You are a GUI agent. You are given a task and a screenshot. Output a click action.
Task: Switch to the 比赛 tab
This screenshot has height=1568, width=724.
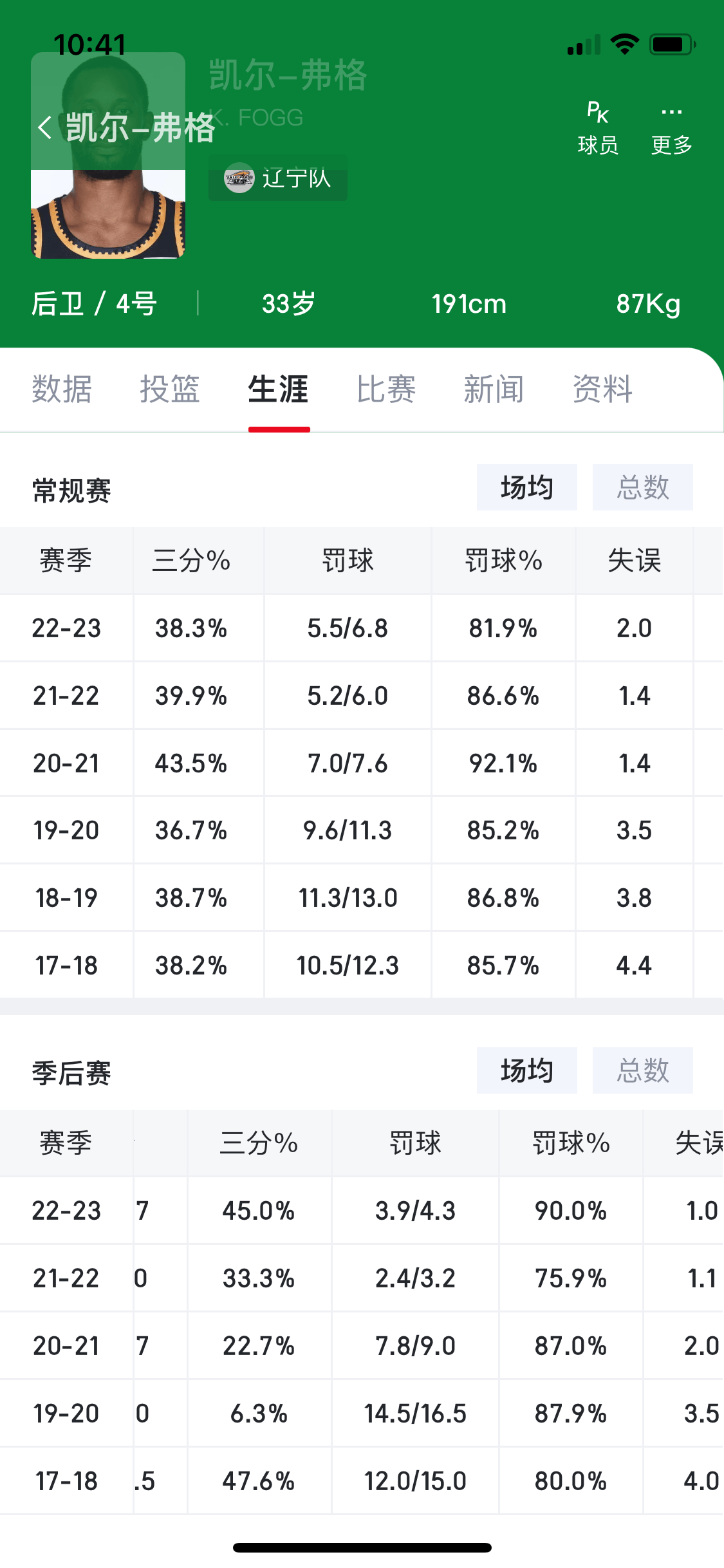[386, 389]
